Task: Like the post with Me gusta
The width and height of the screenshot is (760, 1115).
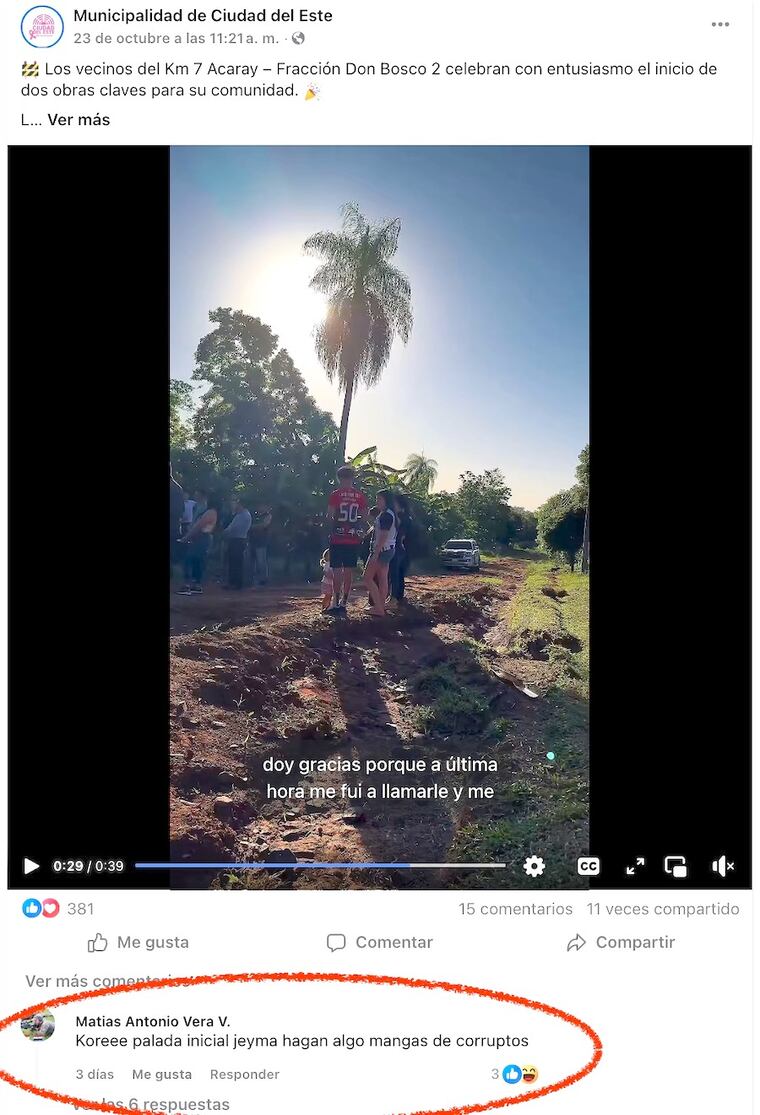Action: click(138, 942)
